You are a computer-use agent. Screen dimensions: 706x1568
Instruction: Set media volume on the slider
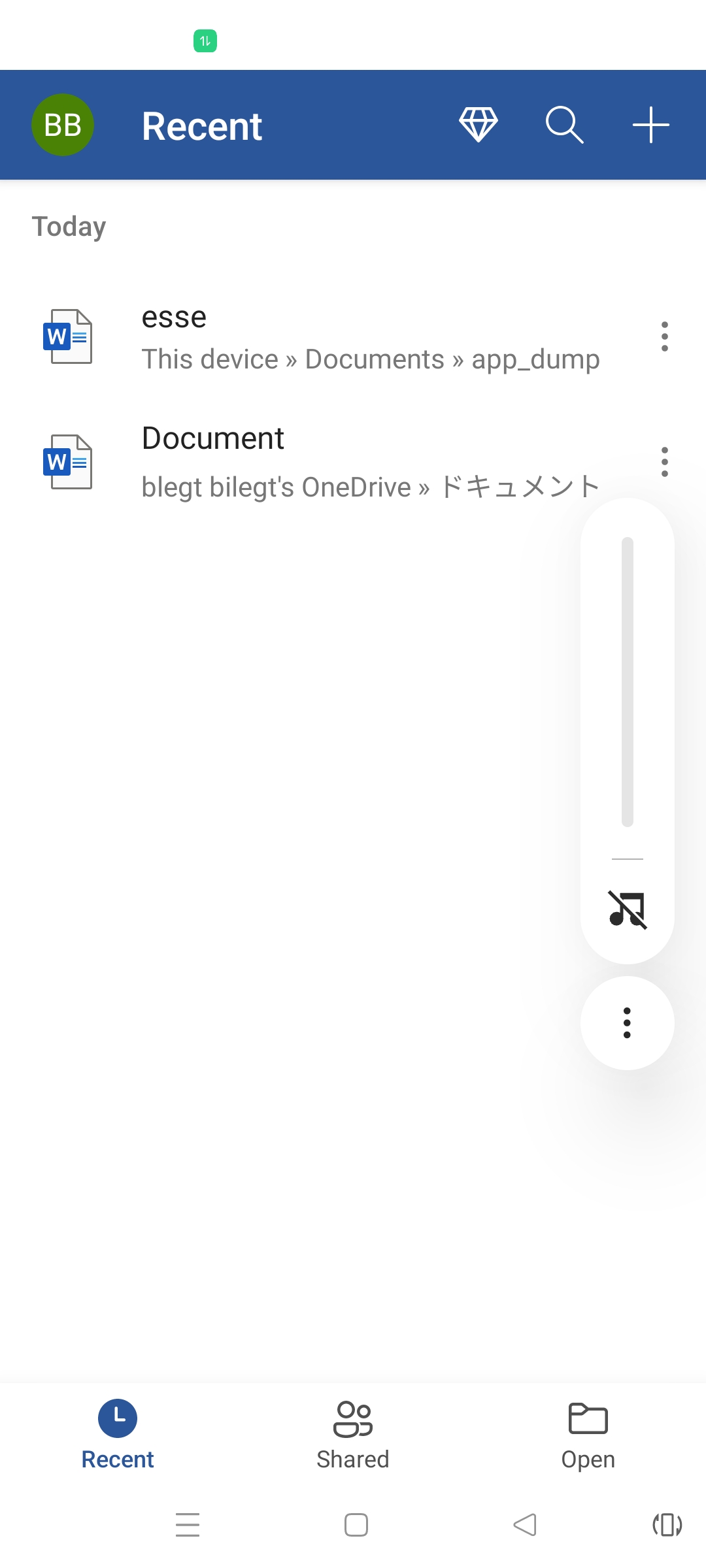pos(628,681)
